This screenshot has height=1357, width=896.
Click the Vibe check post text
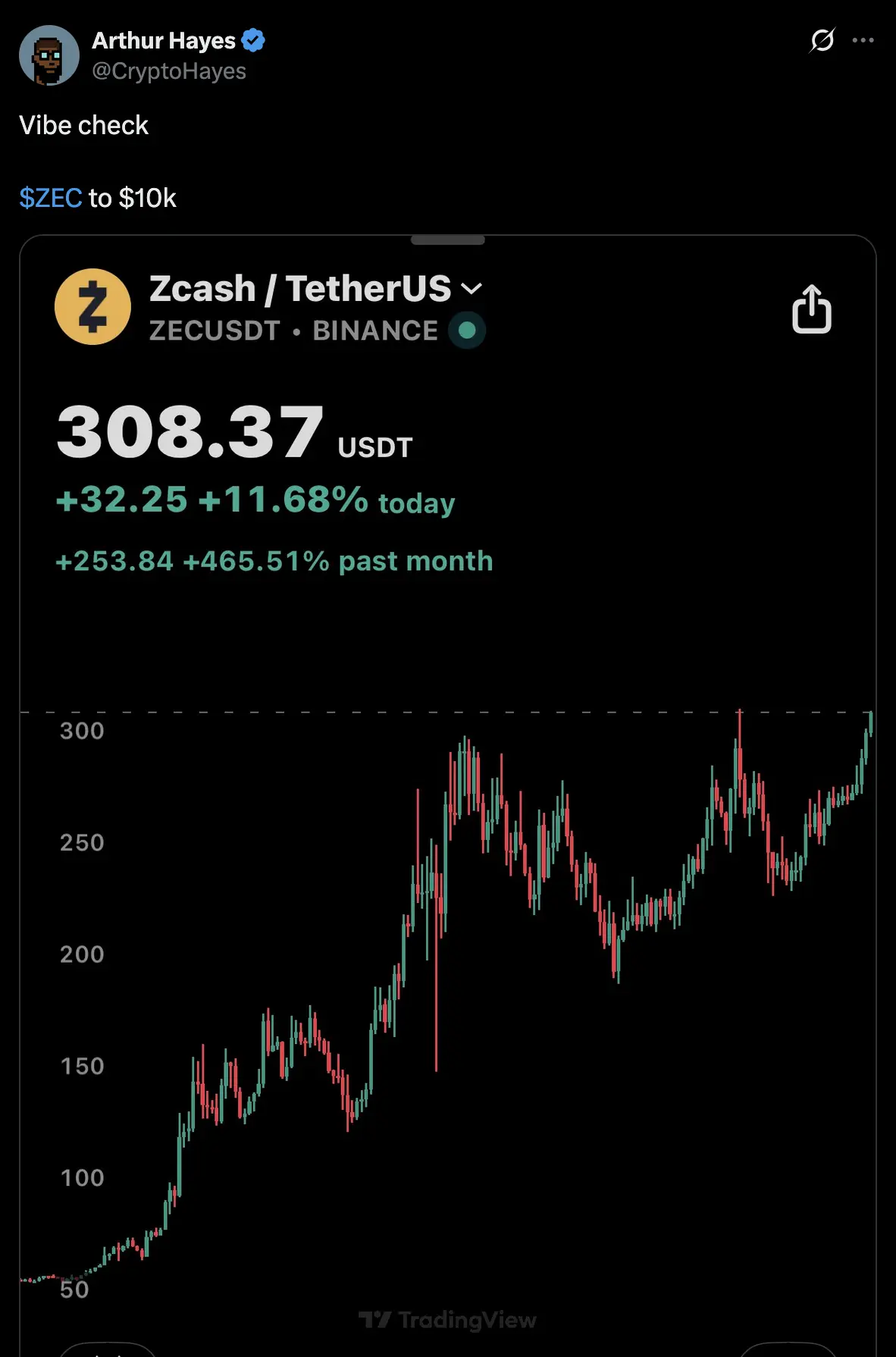pos(84,124)
